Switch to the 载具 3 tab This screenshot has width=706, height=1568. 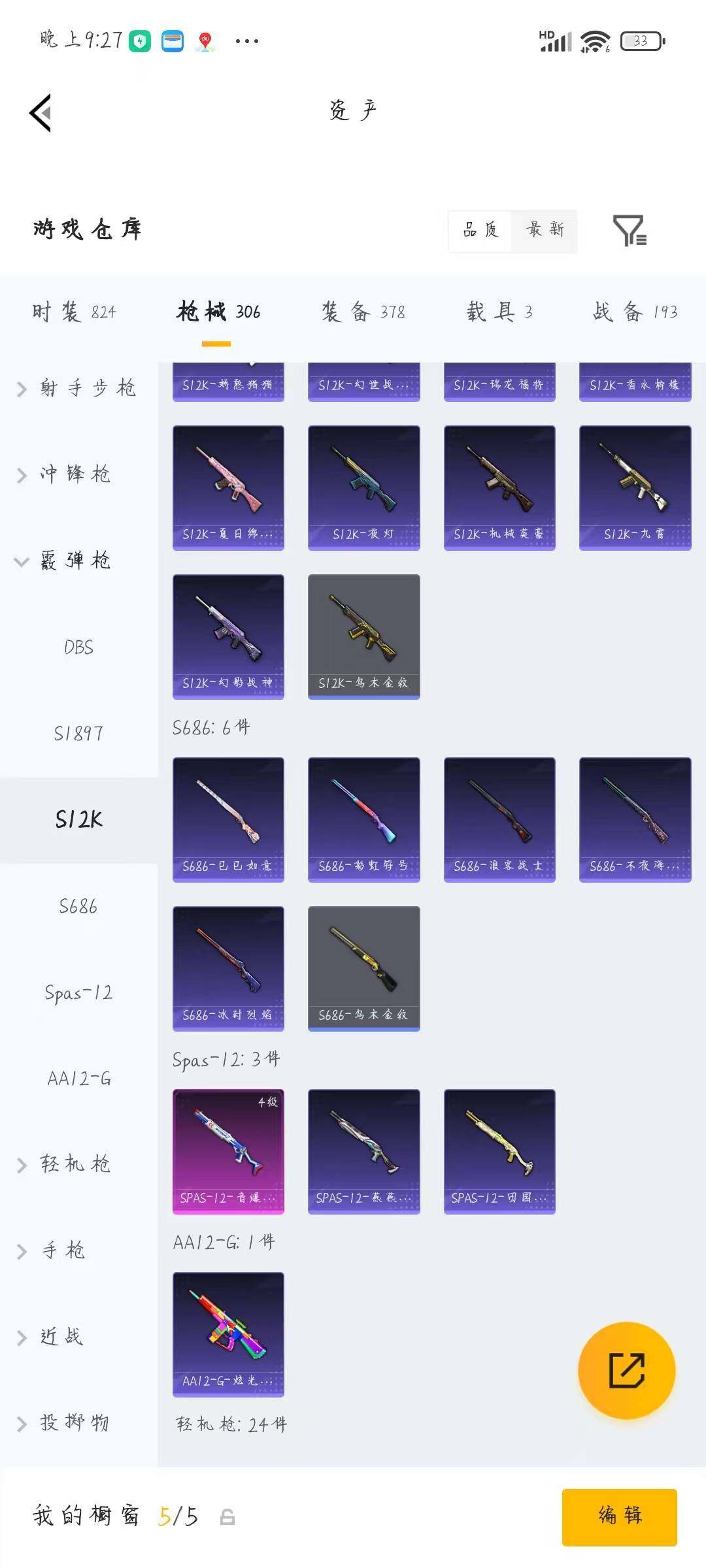[499, 312]
